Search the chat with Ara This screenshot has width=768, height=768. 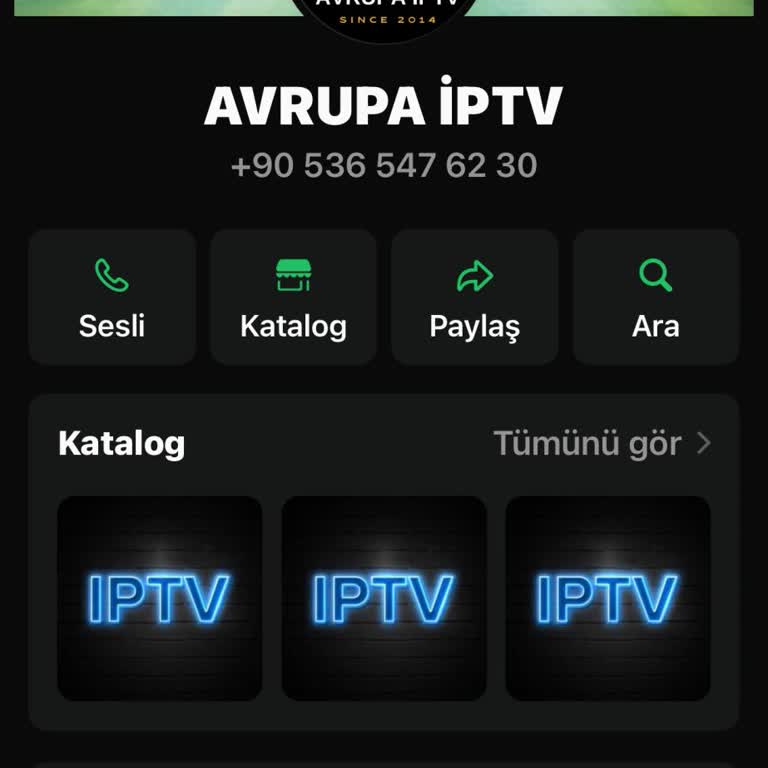655,297
